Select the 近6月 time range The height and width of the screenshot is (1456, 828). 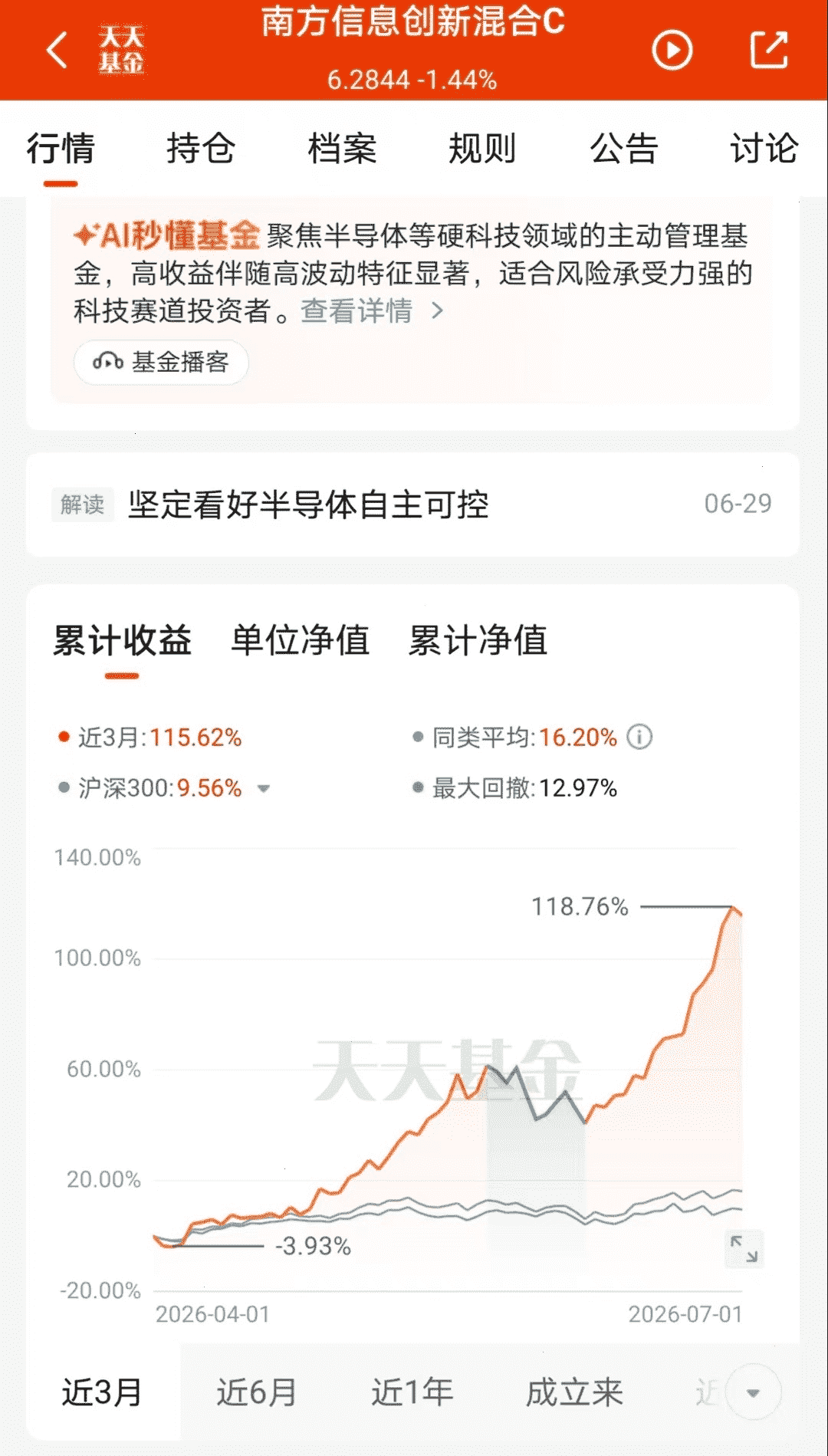256,1392
